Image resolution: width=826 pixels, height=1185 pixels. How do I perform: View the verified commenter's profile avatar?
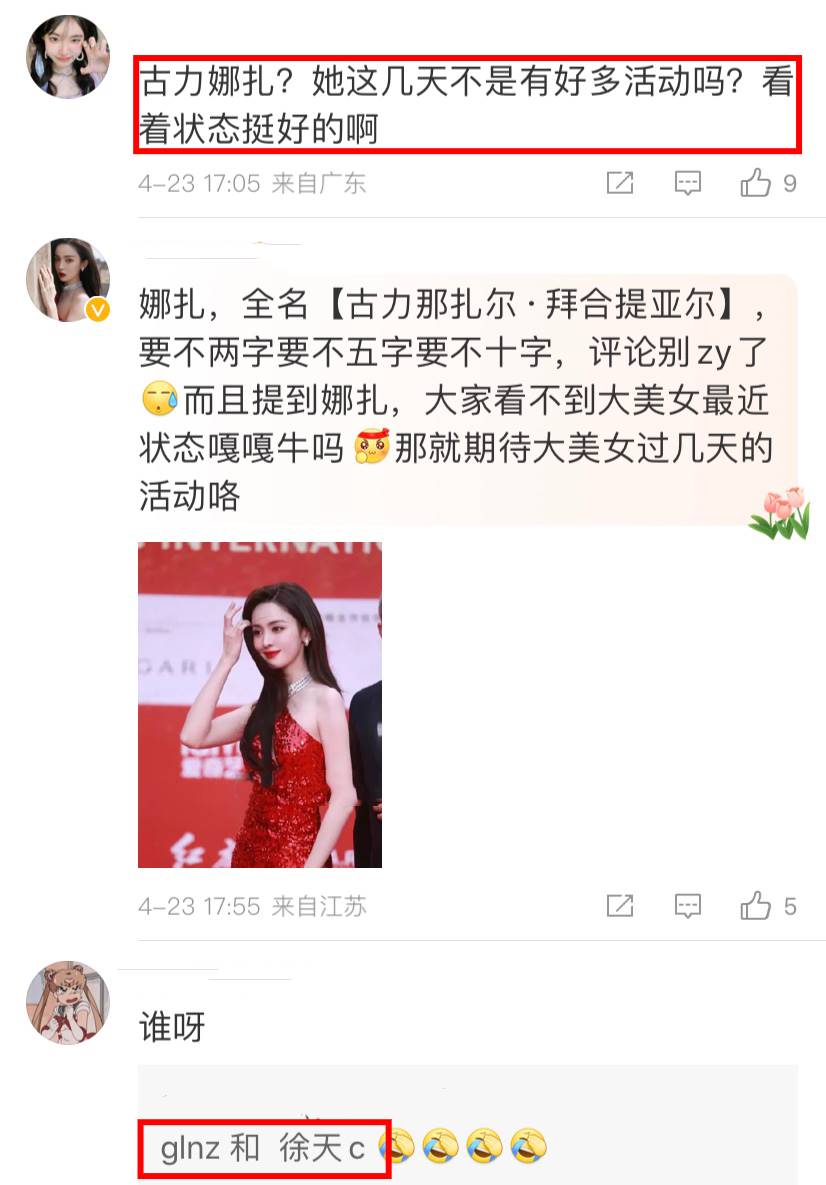tap(67, 281)
